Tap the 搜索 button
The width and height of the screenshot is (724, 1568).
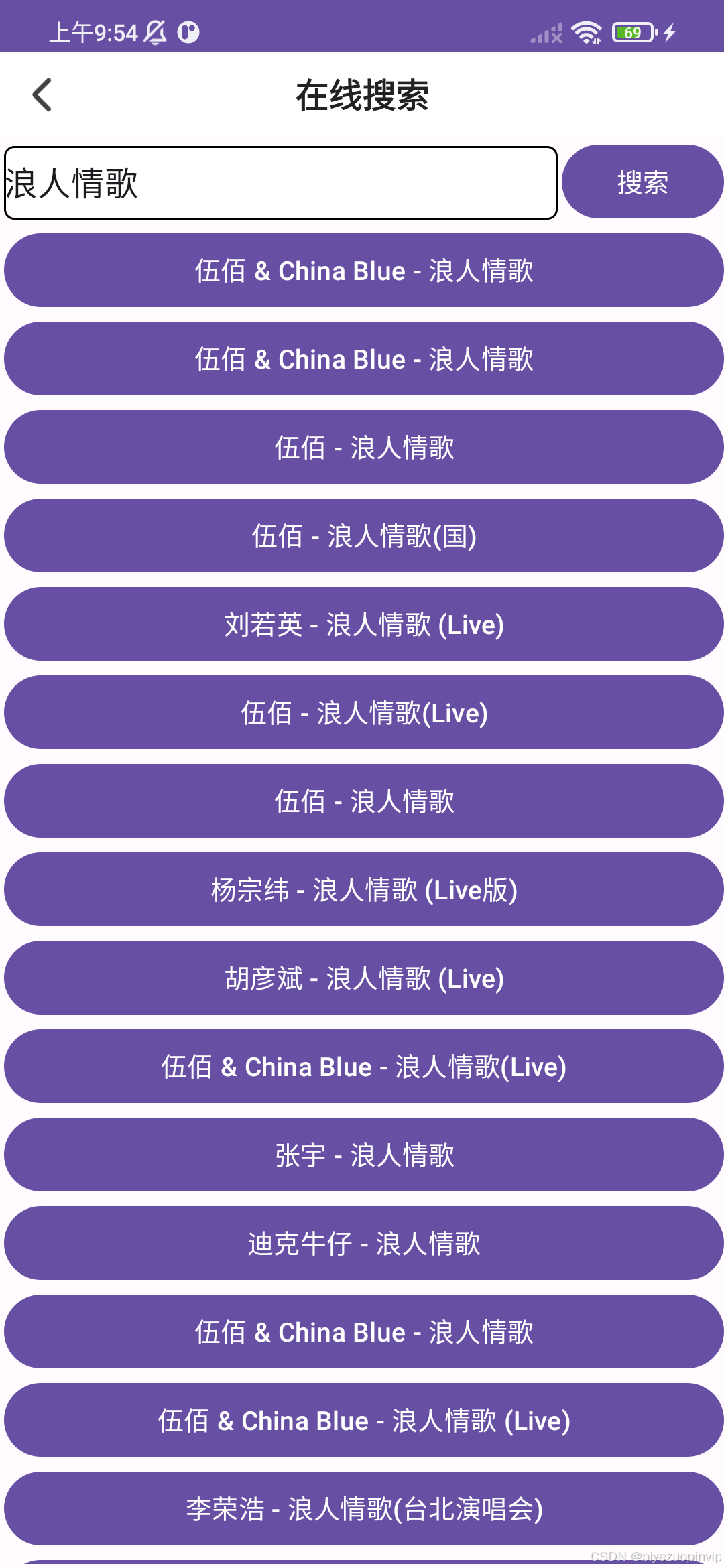642,182
